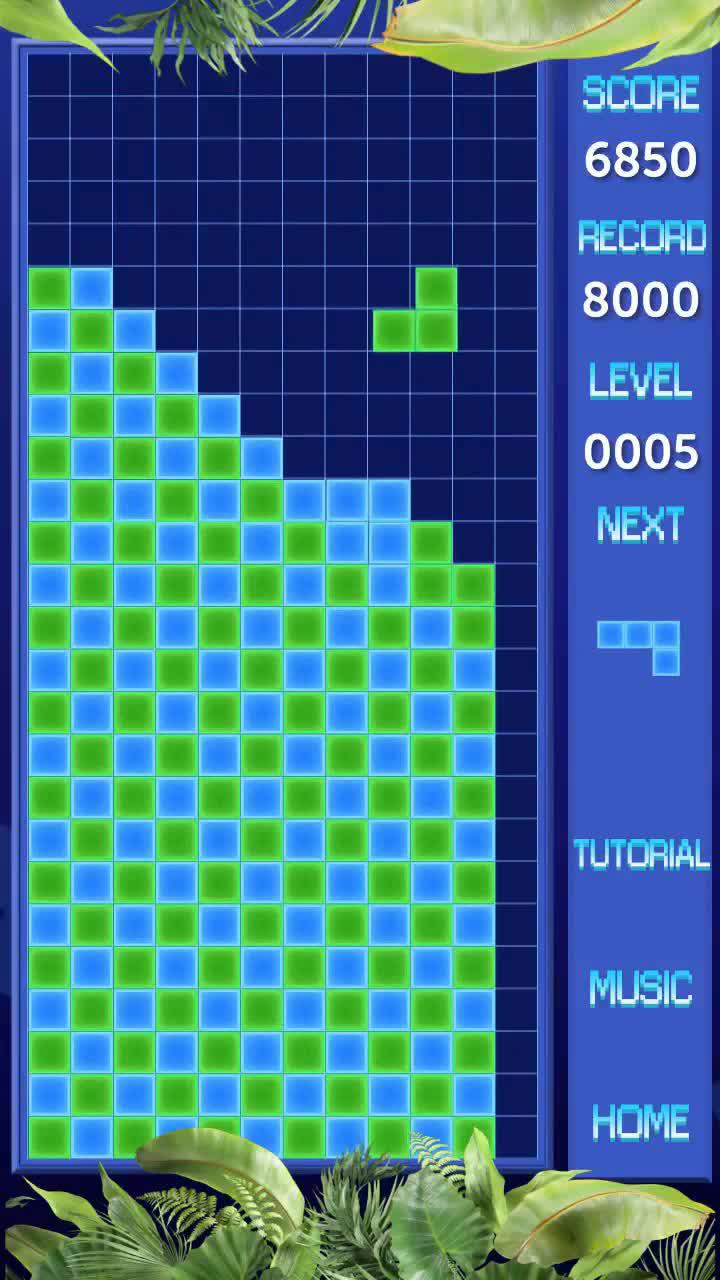Return to the Home menu
The height and width of the screenshot is (1280, 720).
pos(641,1122)
